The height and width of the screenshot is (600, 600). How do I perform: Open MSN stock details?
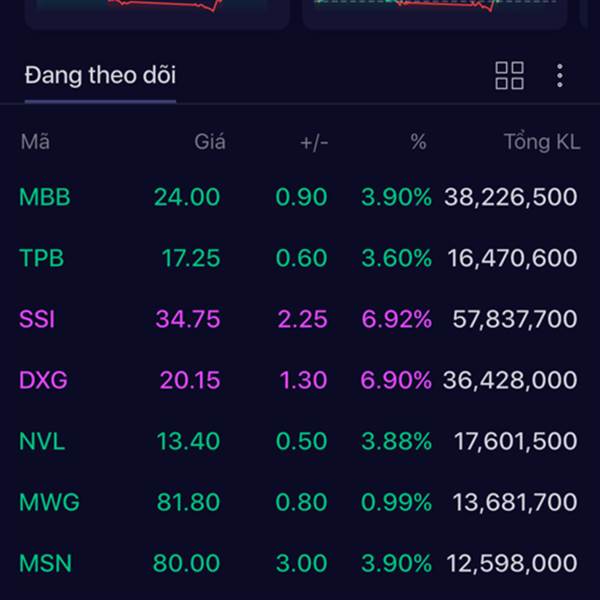click(45, 563)
